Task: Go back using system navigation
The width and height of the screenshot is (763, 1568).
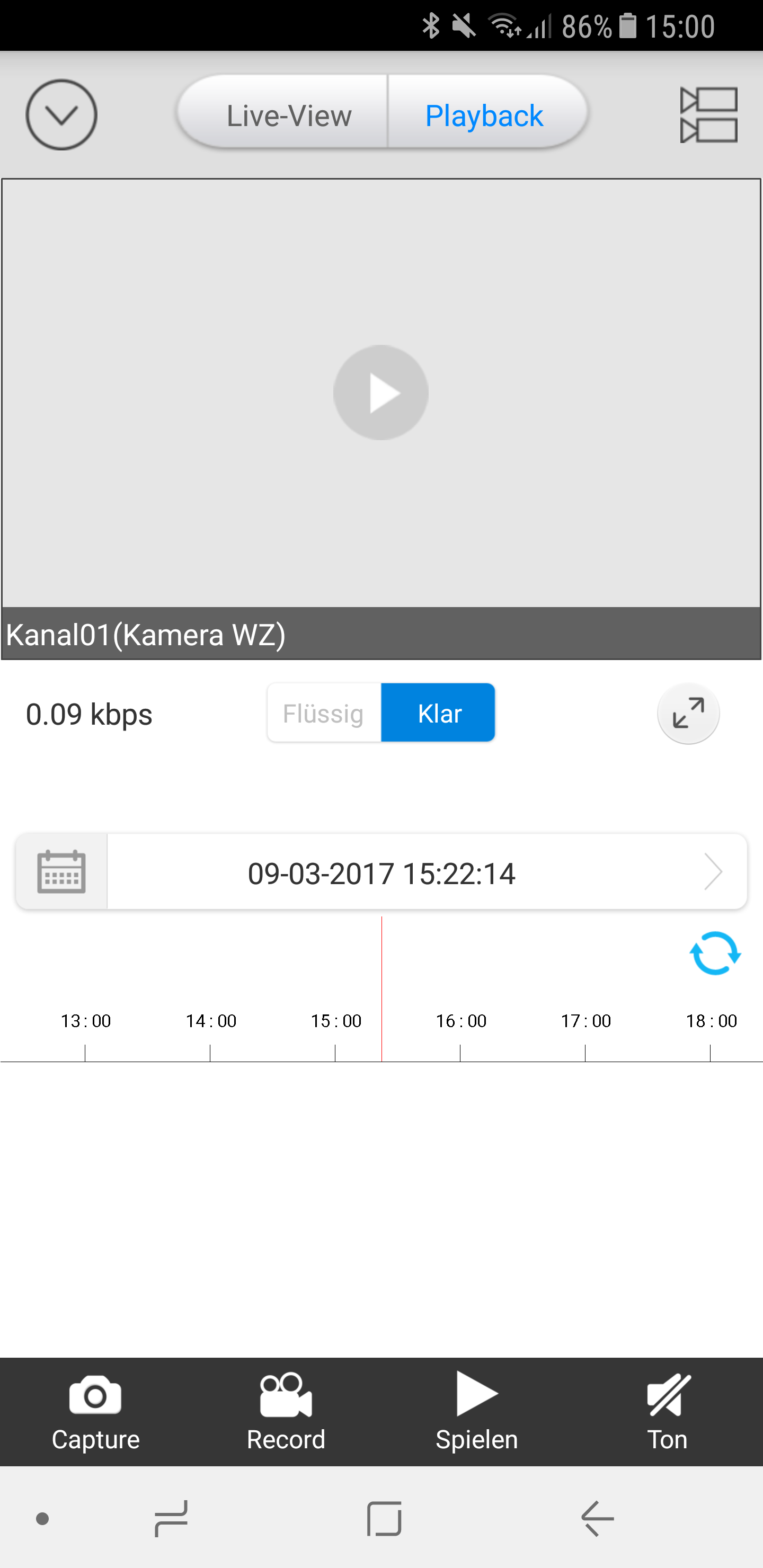Action: 597,1519
